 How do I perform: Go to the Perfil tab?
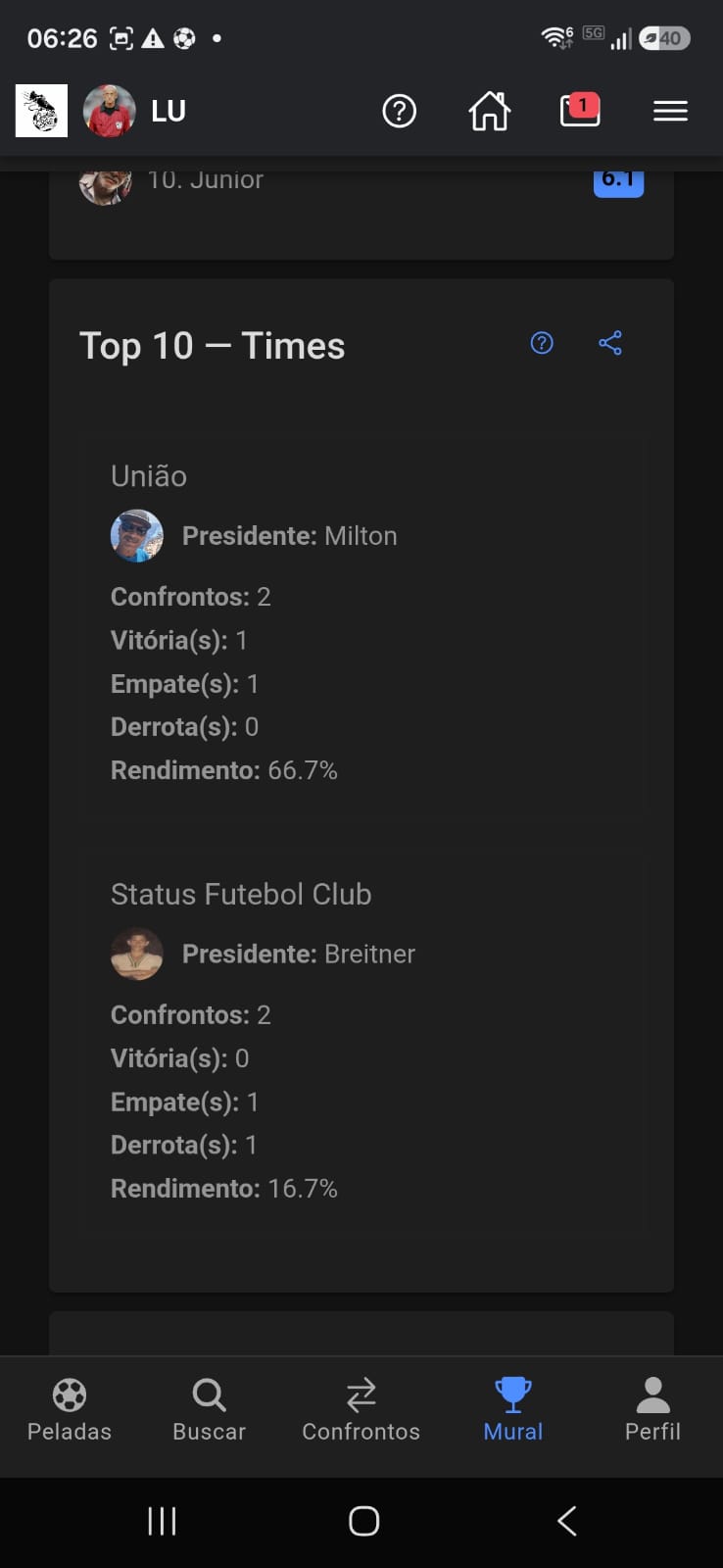tap(652, 1410)
